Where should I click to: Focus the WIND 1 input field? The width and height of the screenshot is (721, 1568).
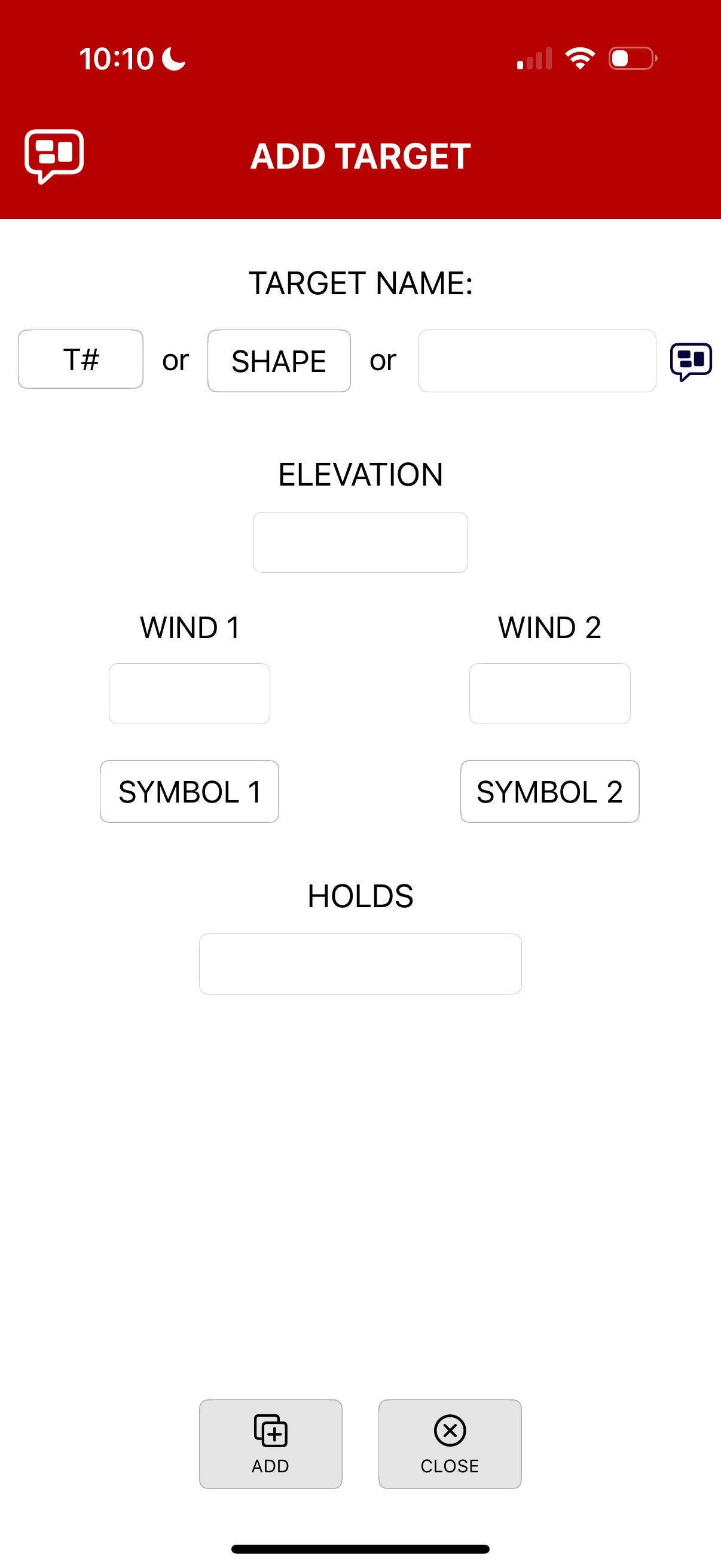tap(190, 694)
